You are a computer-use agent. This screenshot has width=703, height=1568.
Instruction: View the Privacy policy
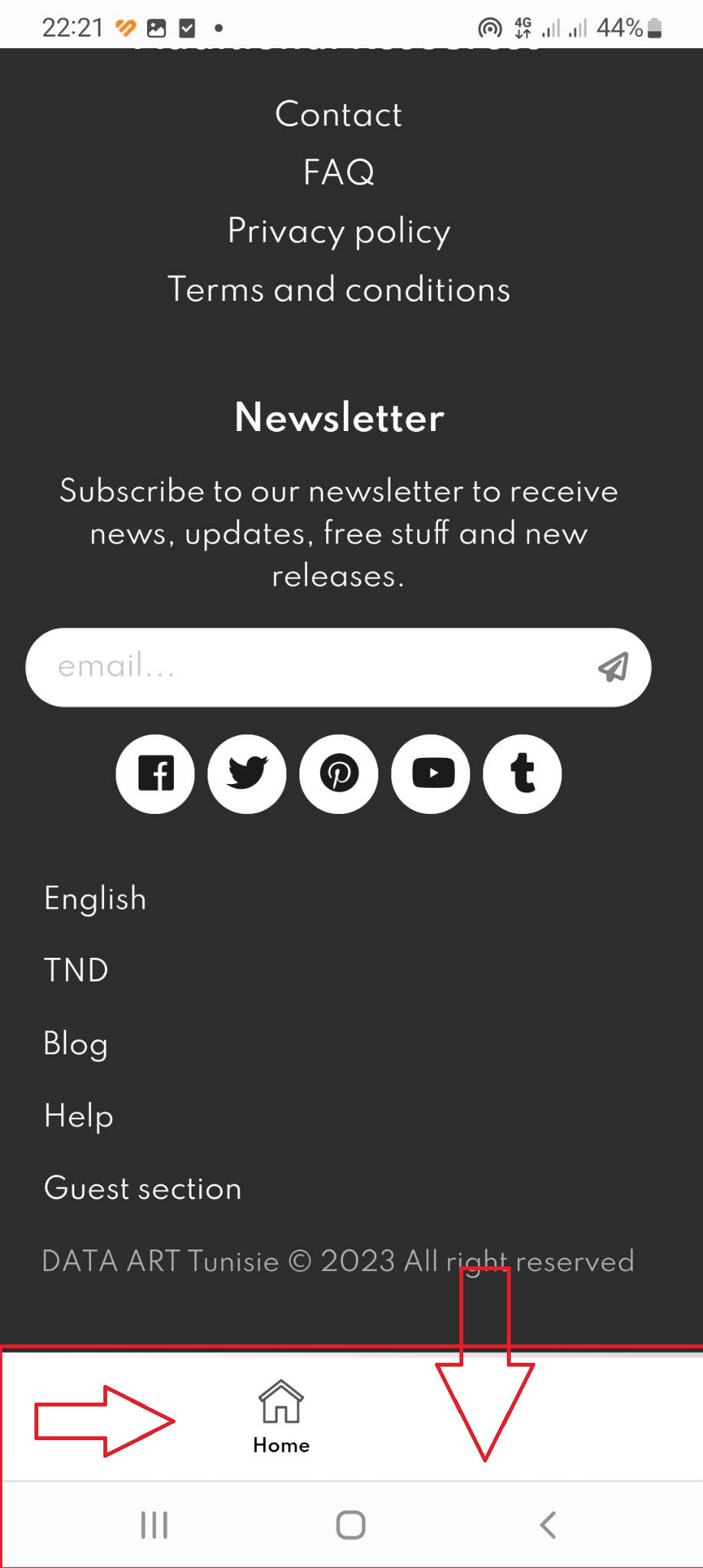[338, 231]
